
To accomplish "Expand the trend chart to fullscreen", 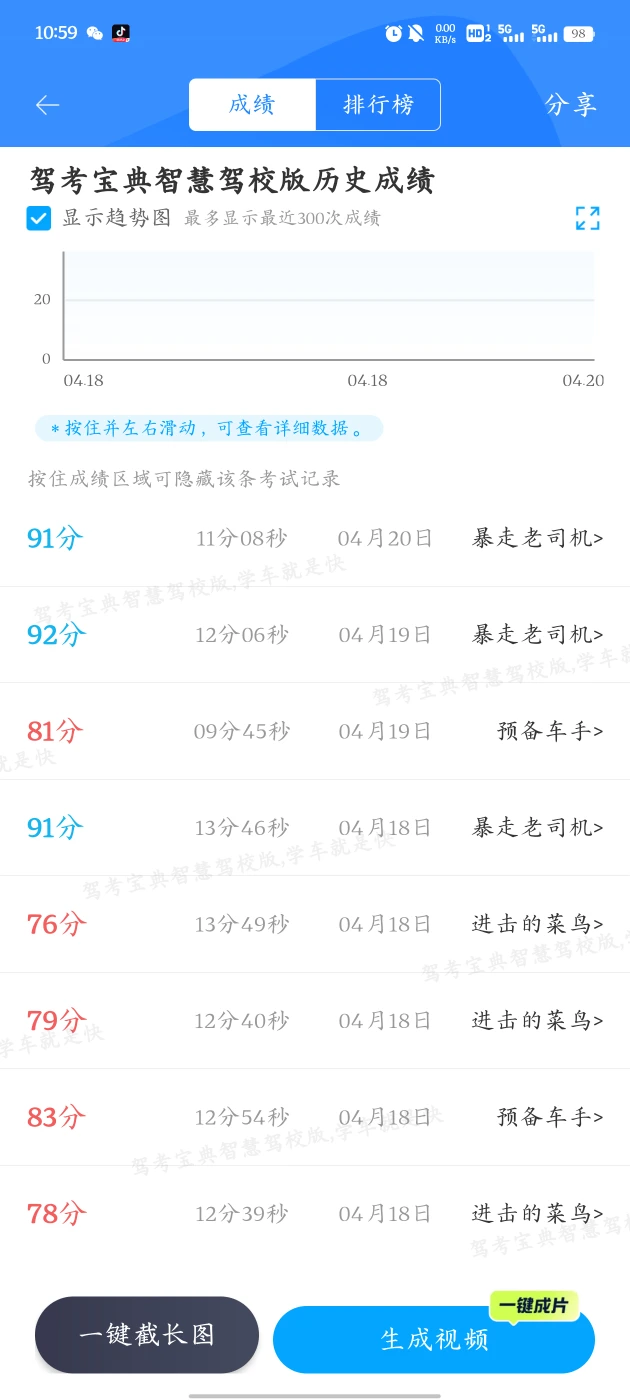I will [x=587, y=218].
